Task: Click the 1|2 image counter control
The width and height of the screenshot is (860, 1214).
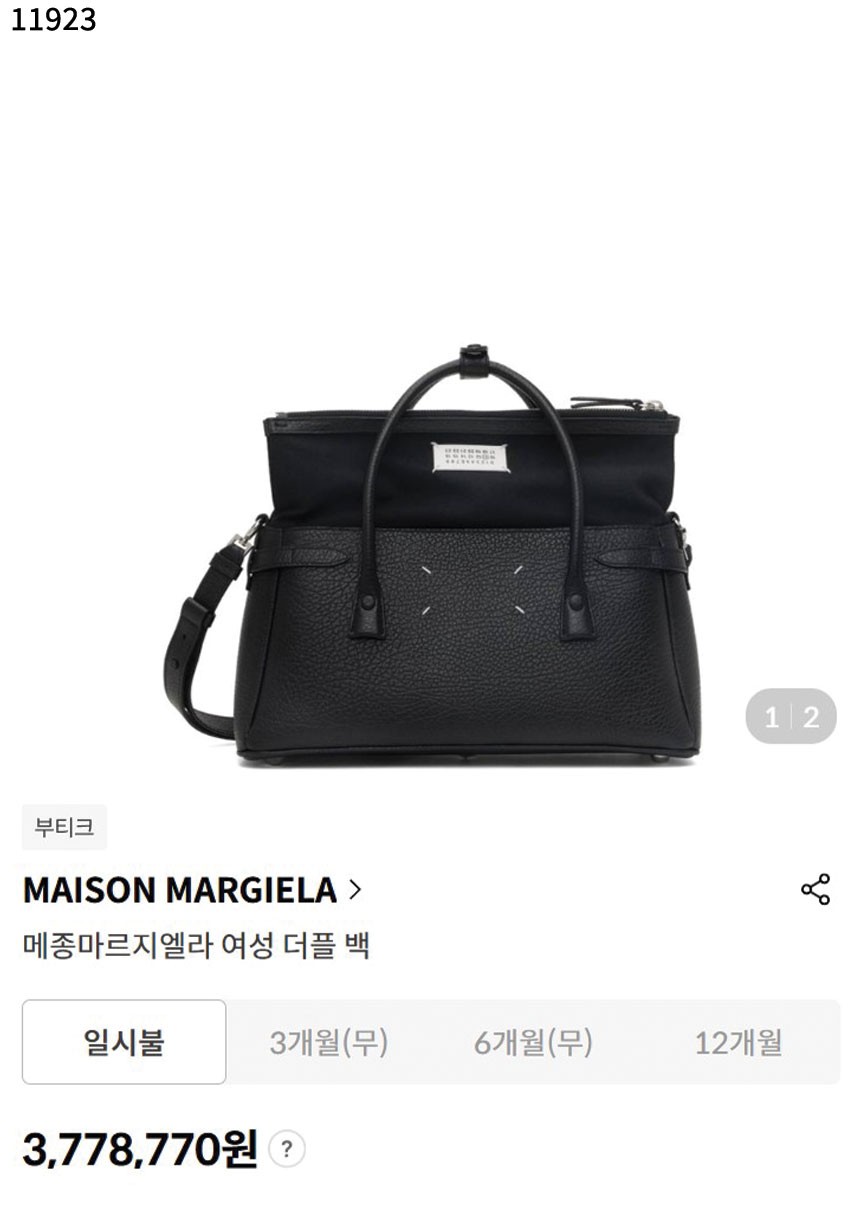Action: (x=791, y=716)
